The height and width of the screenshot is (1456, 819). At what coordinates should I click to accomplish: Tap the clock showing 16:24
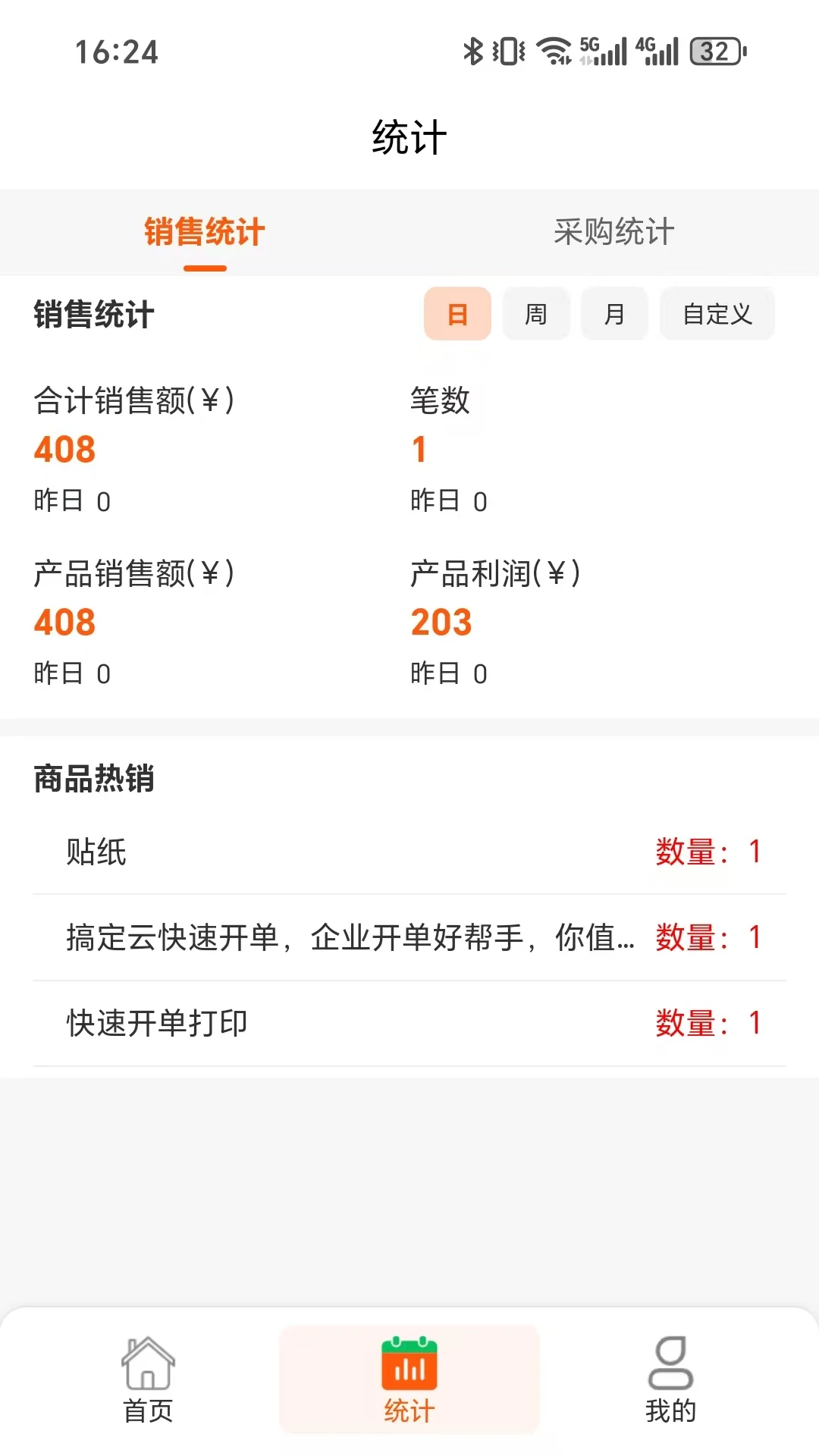(x=118, y=53)
